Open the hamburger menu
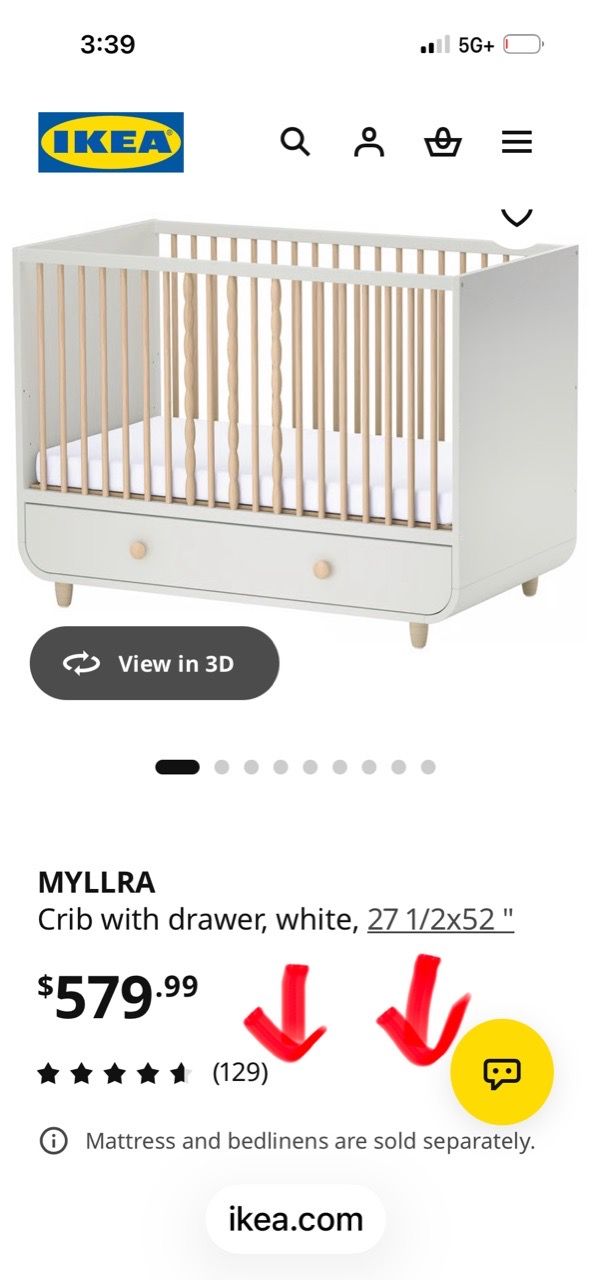This screenshot has height=1280, width=592. [x=516, y=142]
